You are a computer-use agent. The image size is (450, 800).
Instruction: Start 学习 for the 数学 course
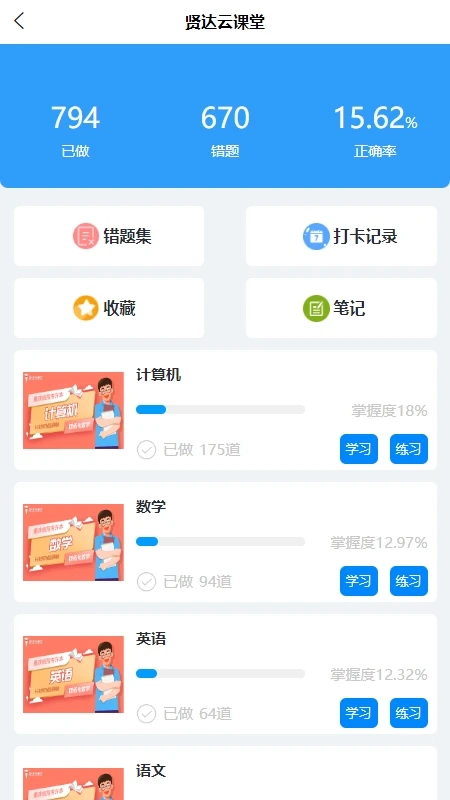pyautogui.click(x=359, y=581)
